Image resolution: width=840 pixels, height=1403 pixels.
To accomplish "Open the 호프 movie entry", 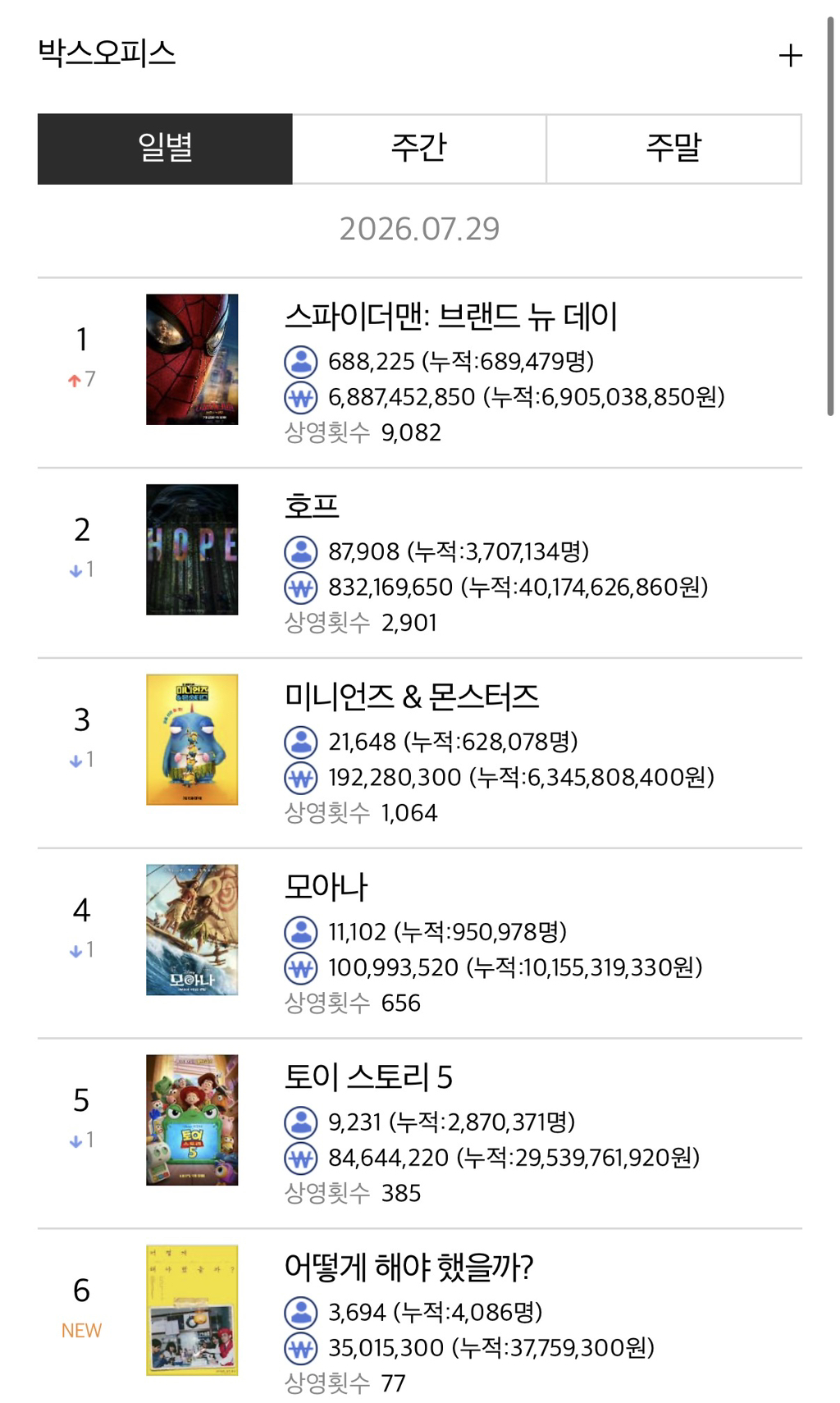I will (419, 564).
